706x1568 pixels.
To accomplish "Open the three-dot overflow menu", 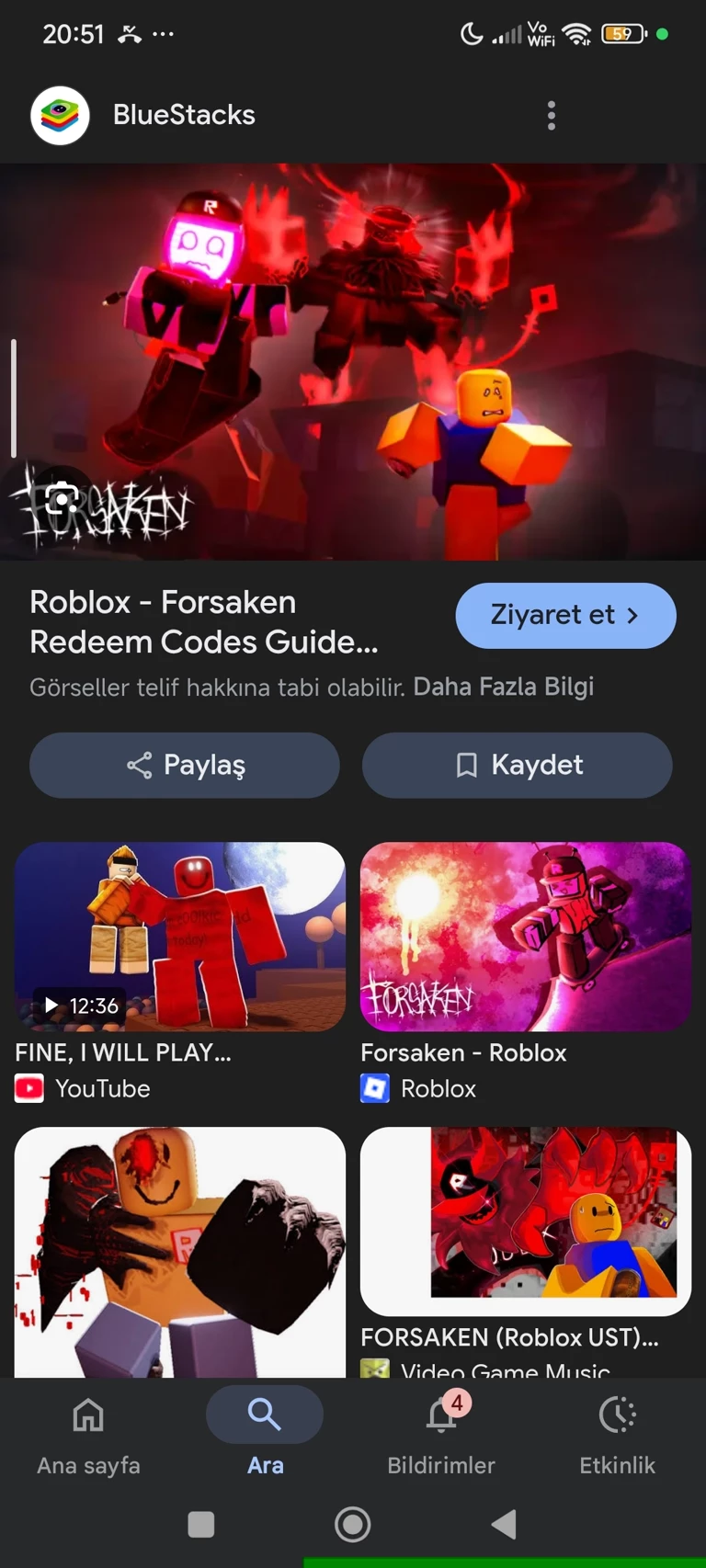I will click(x=552, y=116).
